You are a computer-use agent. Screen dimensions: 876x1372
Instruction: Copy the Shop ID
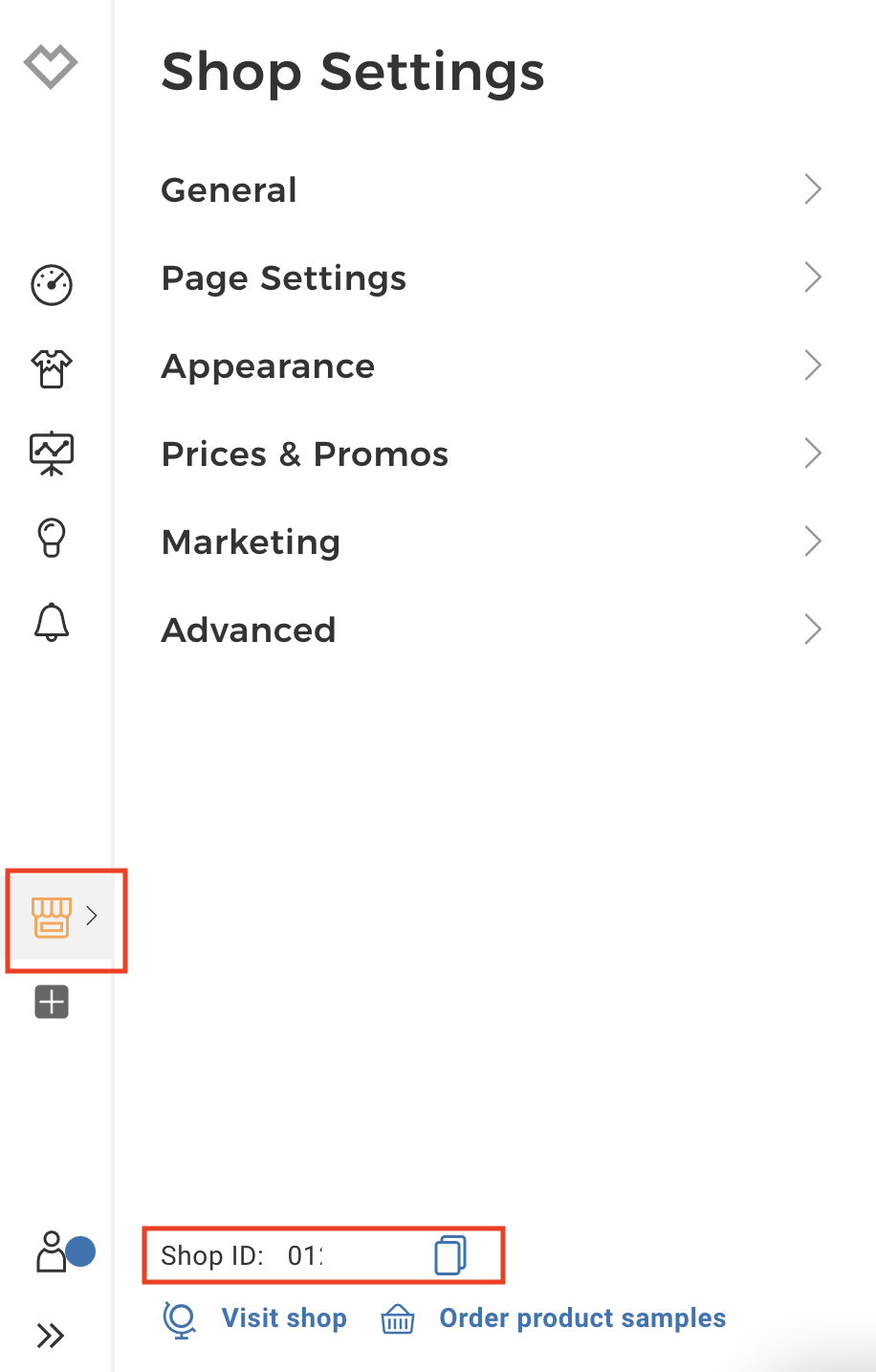[449, 1255]
